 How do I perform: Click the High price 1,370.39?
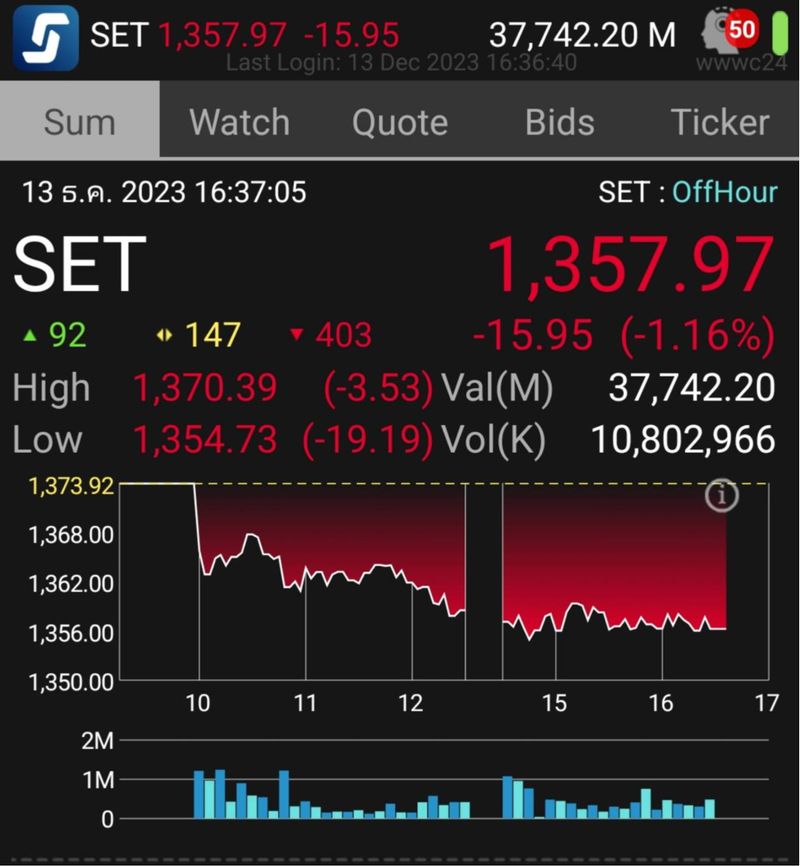pyautogui.click(x=207, y=387)
